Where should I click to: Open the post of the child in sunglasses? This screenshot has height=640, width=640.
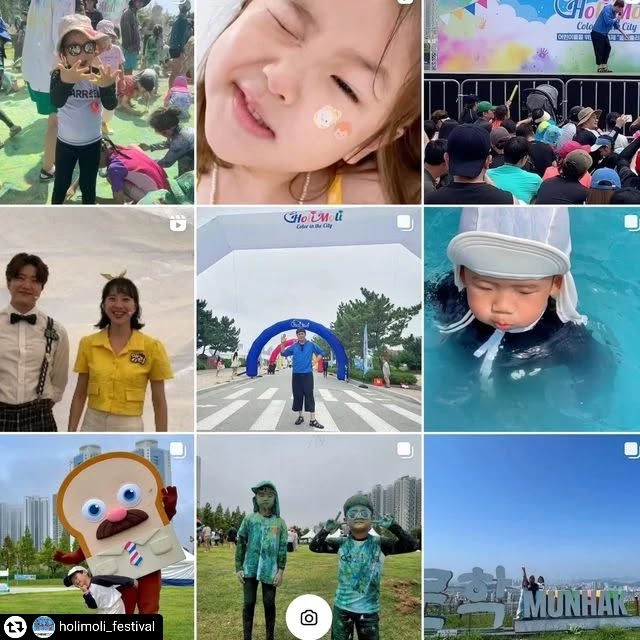point(97,100)
